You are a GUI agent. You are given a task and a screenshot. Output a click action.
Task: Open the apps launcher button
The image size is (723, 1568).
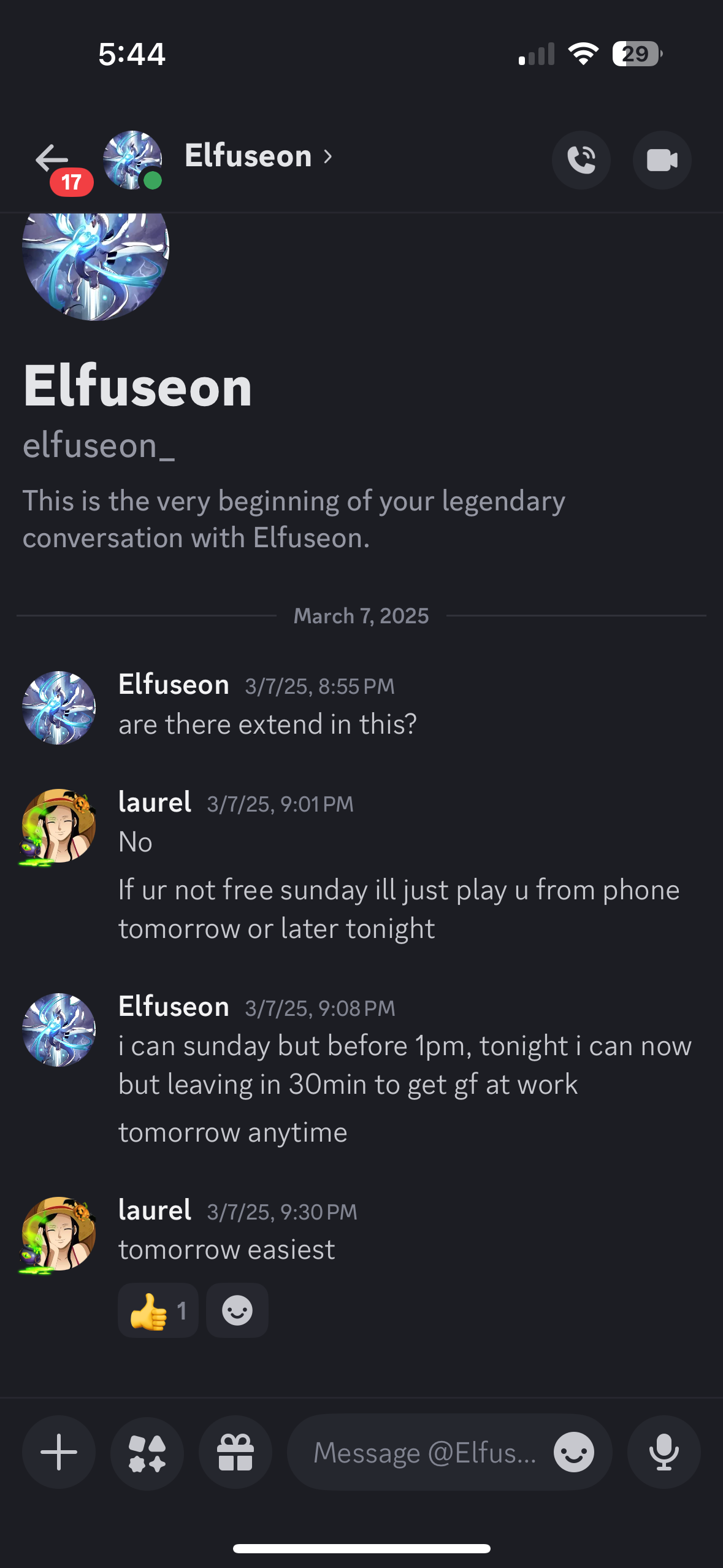(x=147, y=1452)
